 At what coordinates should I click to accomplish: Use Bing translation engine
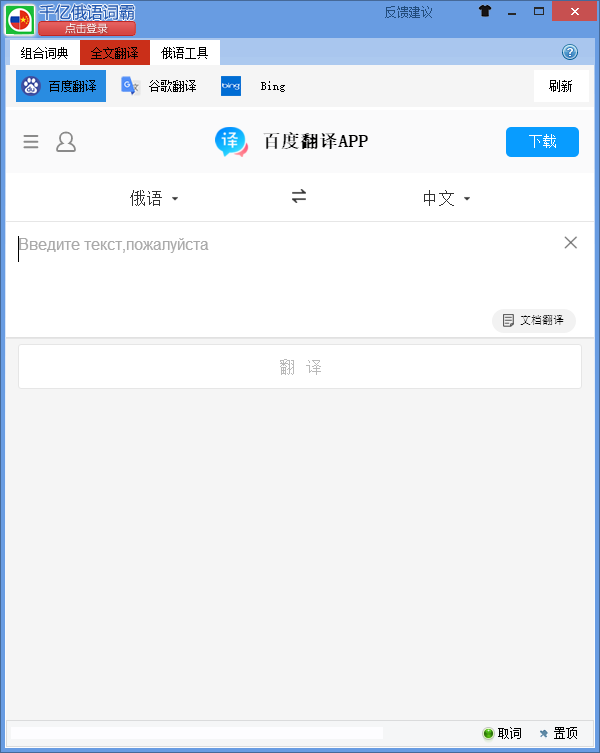254,86
